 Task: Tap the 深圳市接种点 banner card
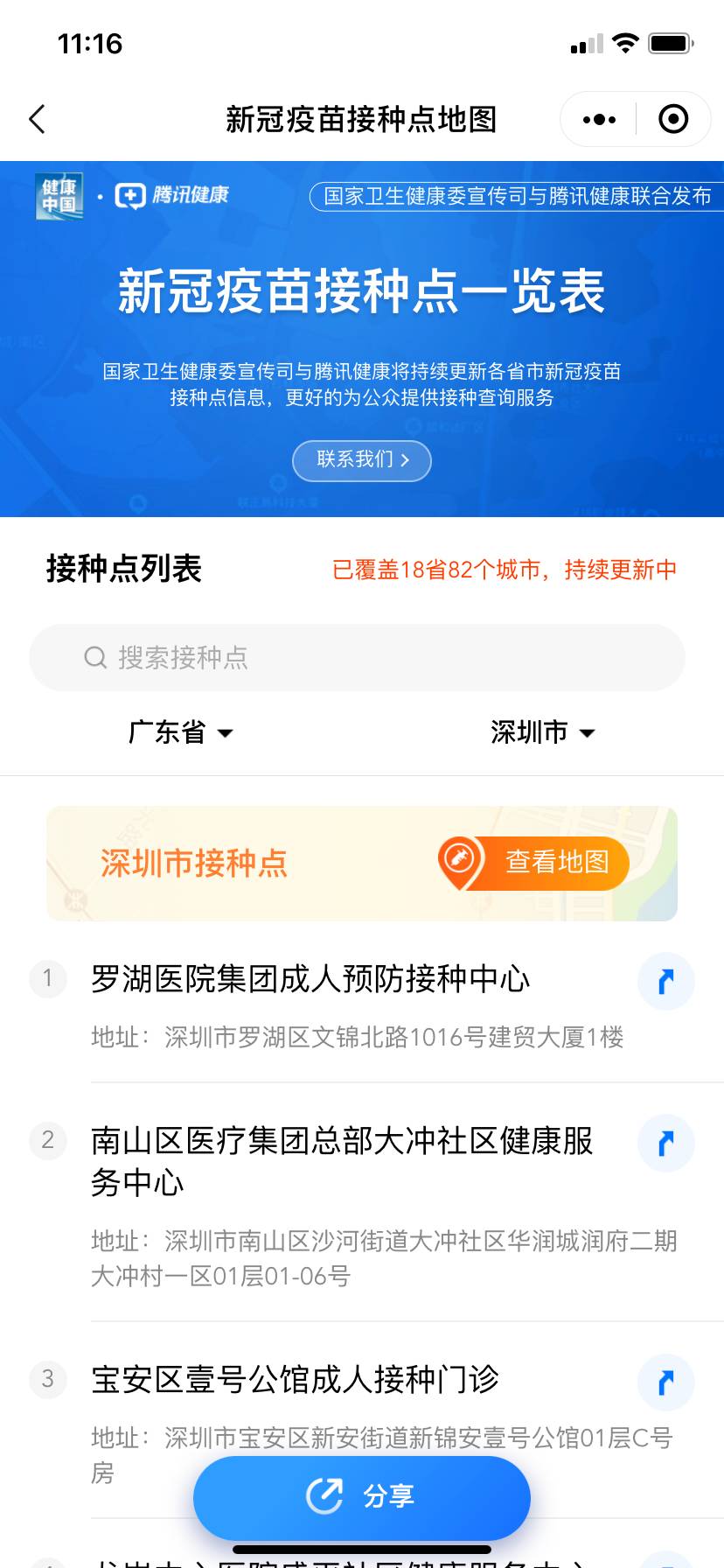[x=361, y=864]
